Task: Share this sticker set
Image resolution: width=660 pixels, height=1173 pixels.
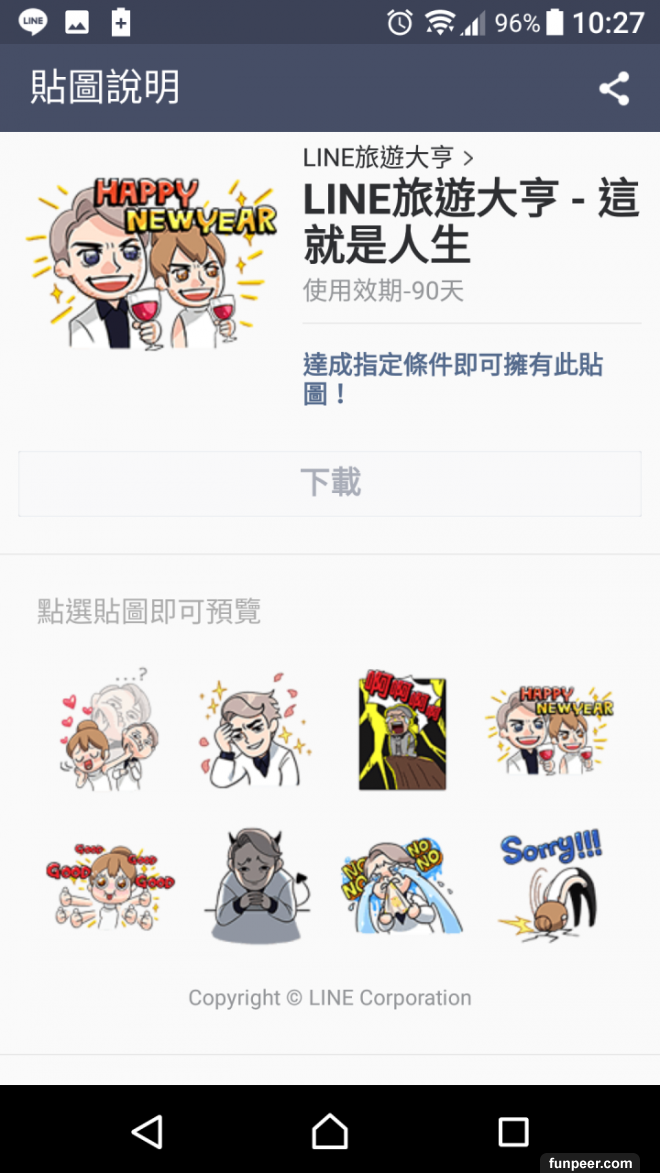Action: [614, 88]
